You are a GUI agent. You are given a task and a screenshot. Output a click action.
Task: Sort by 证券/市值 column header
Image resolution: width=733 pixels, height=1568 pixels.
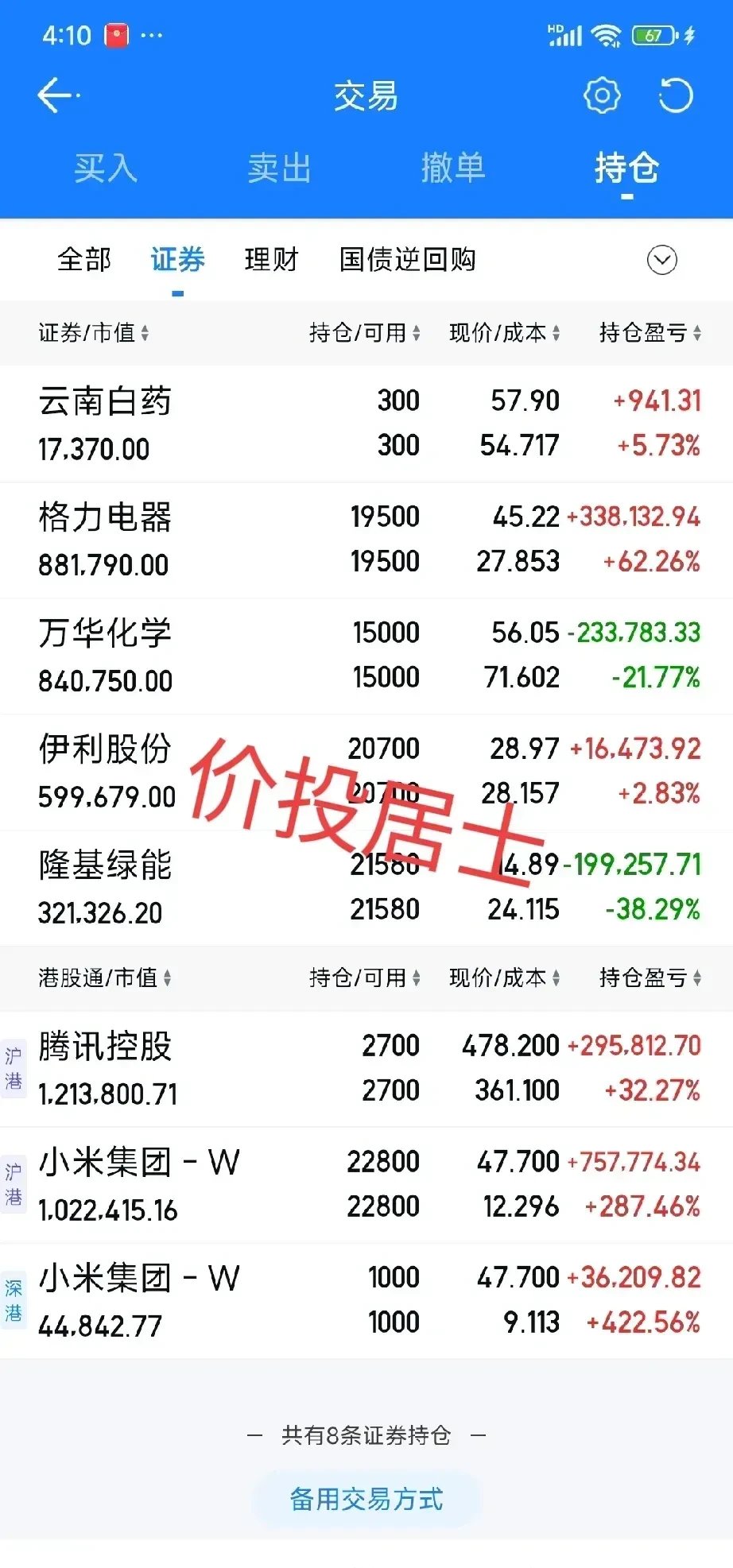[93, 333]
